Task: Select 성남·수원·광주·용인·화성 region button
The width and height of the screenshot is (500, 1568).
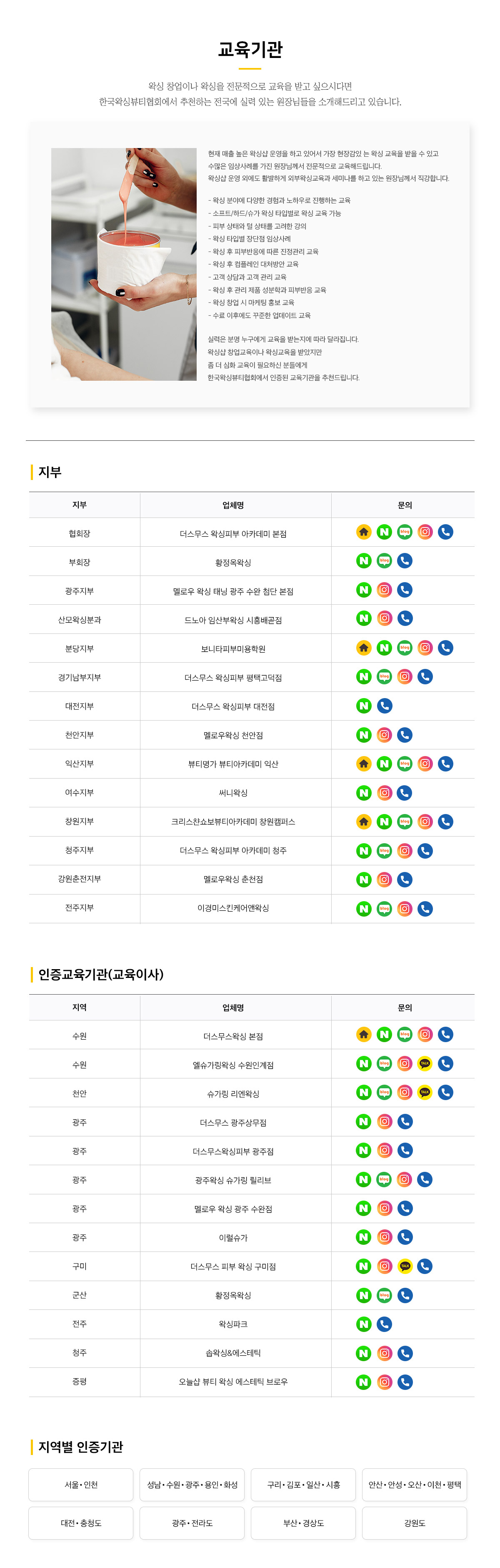Action: (192, 1485)
